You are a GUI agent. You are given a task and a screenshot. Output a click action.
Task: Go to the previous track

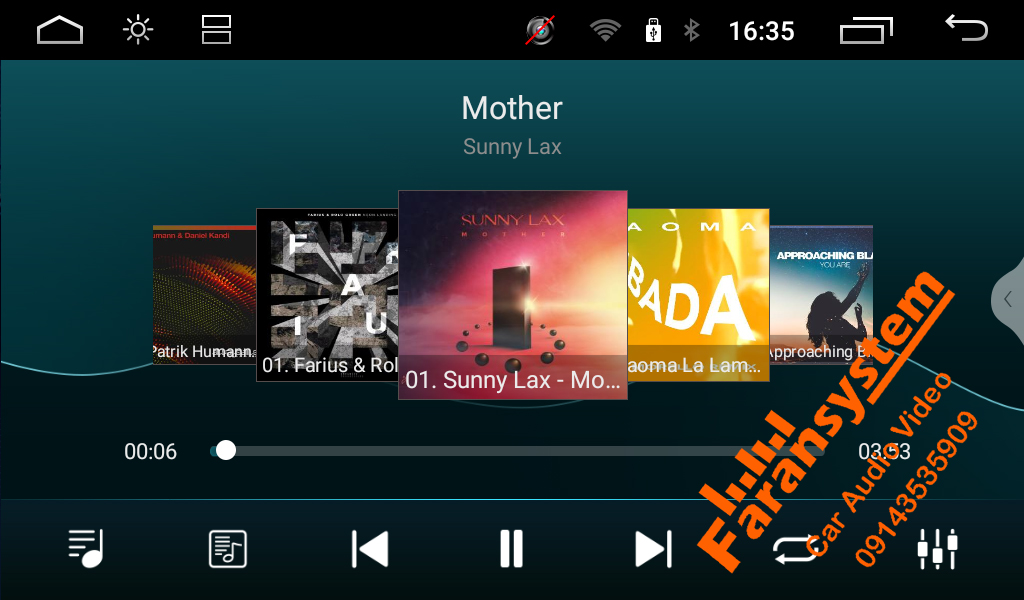(370, 549)
